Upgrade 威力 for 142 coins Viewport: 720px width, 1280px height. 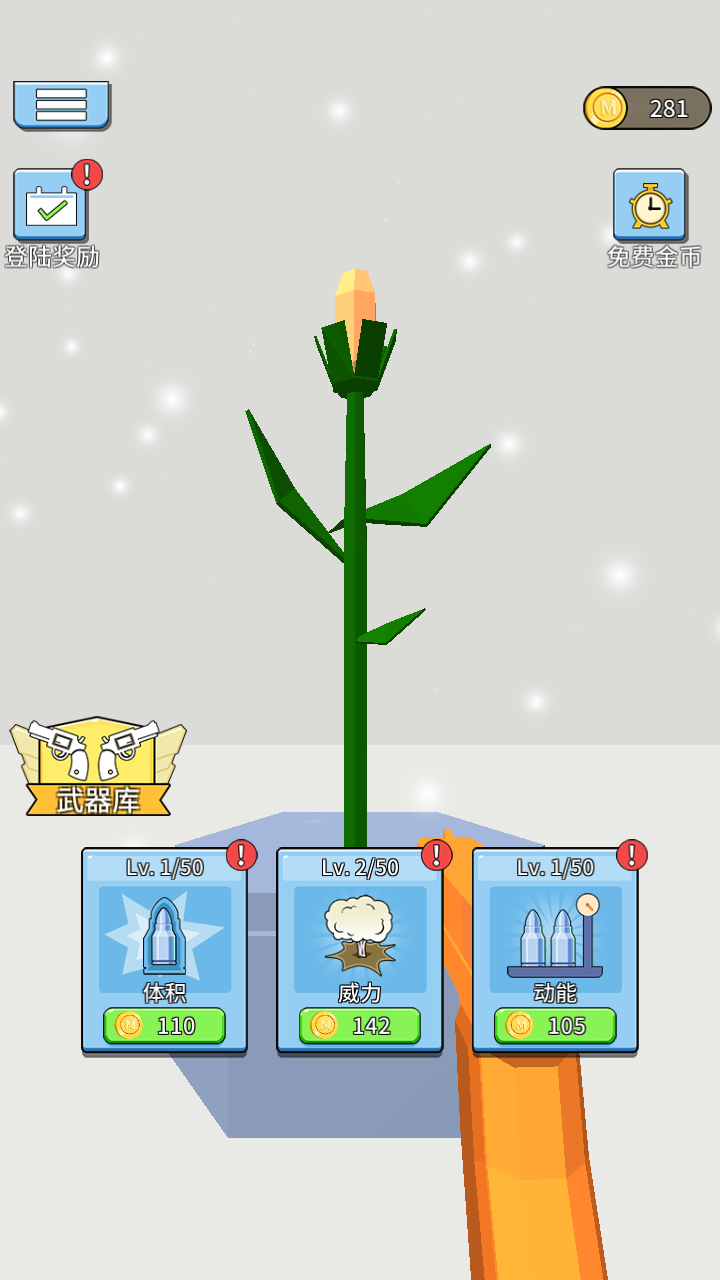[x=360, y=1025]
